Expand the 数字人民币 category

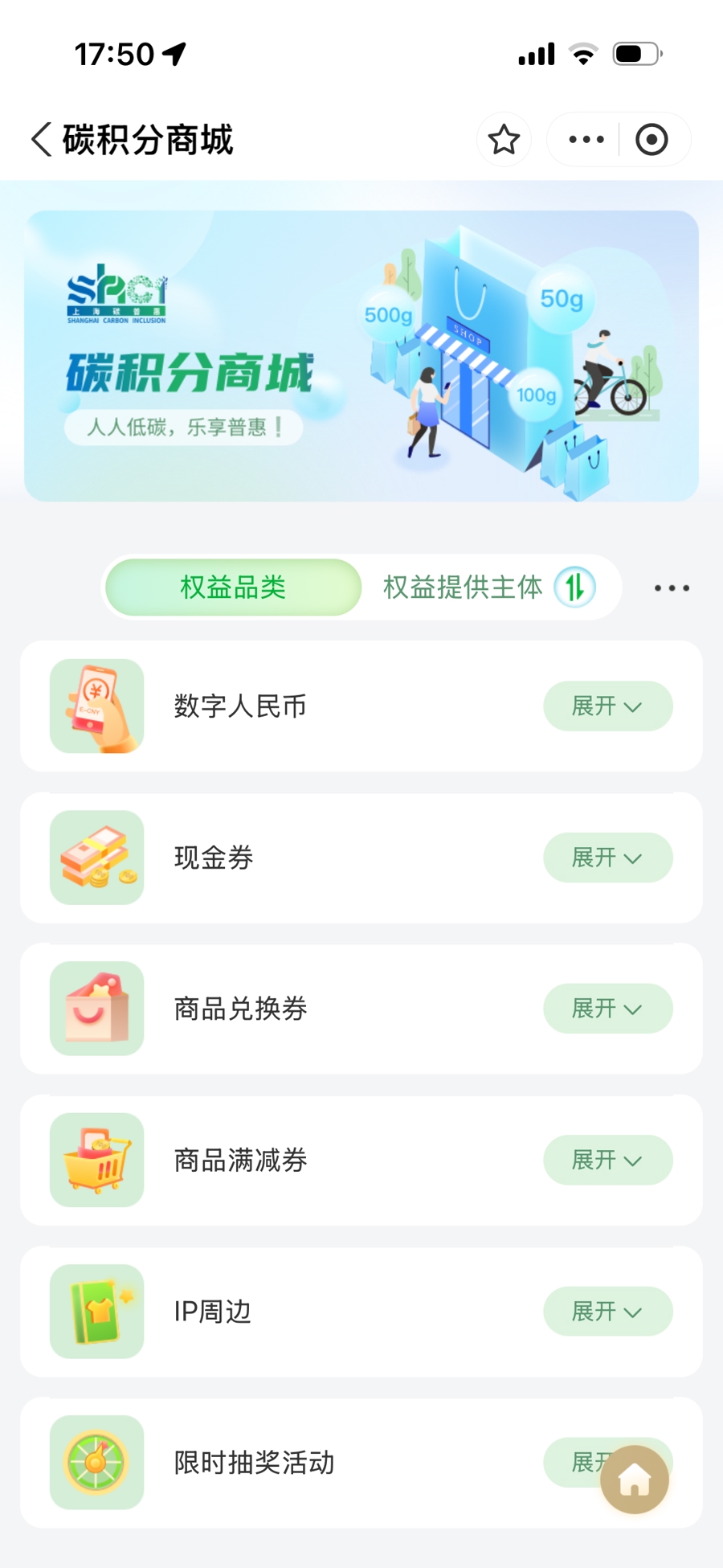(x=607, y=706)
